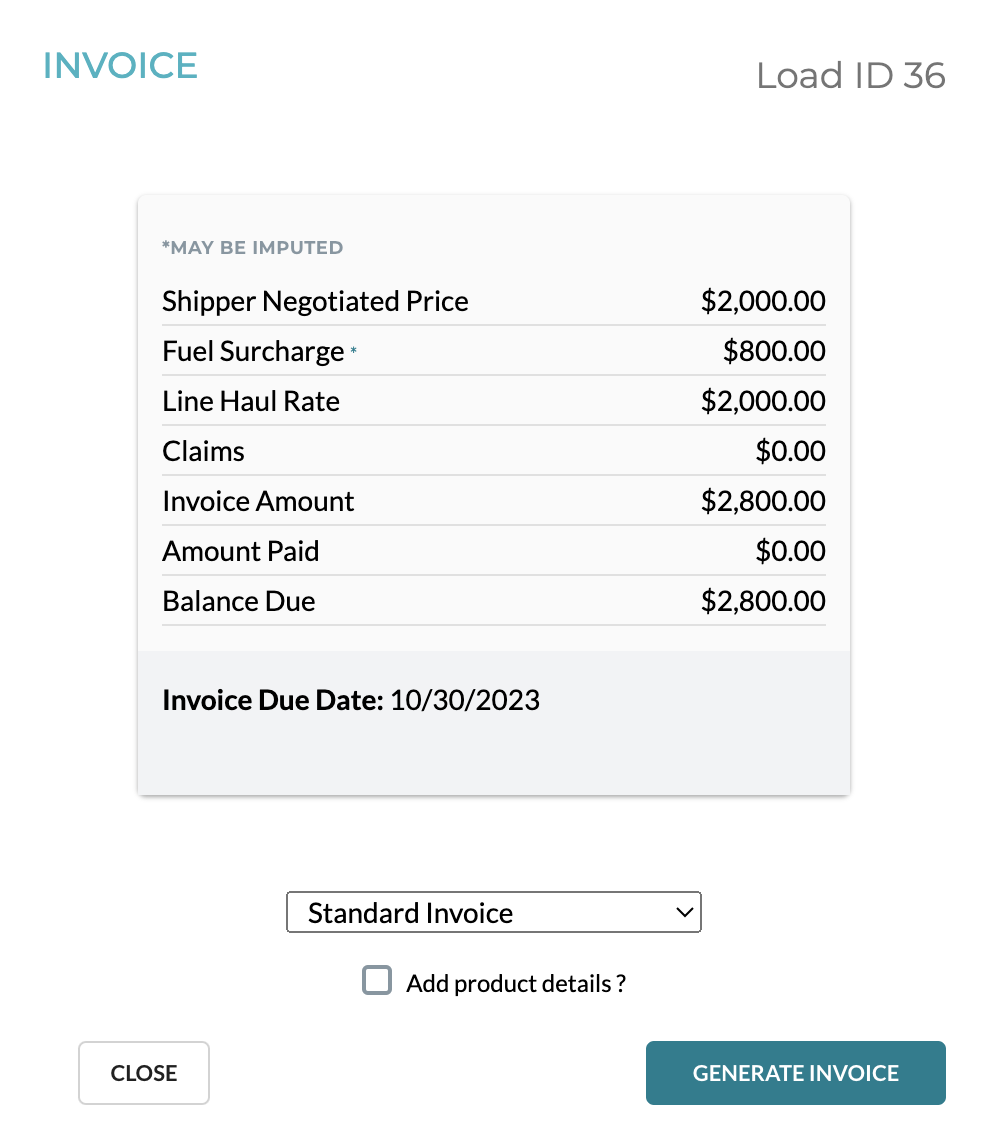
Task: Click the Amount Paid value
Action: [x=790, y=551]
